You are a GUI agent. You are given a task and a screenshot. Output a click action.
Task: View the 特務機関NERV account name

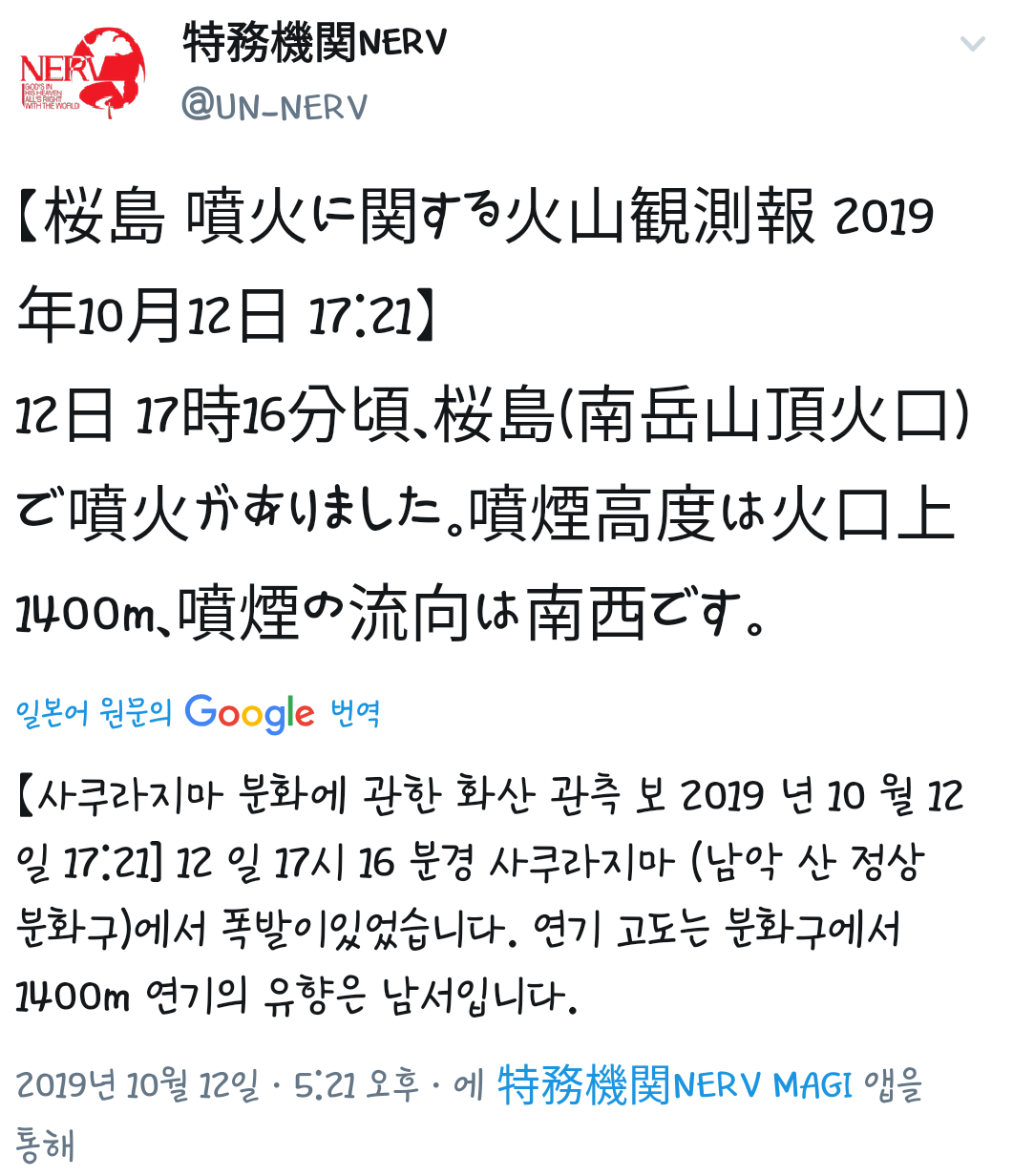pyautogui.click(x=314, y=43)
